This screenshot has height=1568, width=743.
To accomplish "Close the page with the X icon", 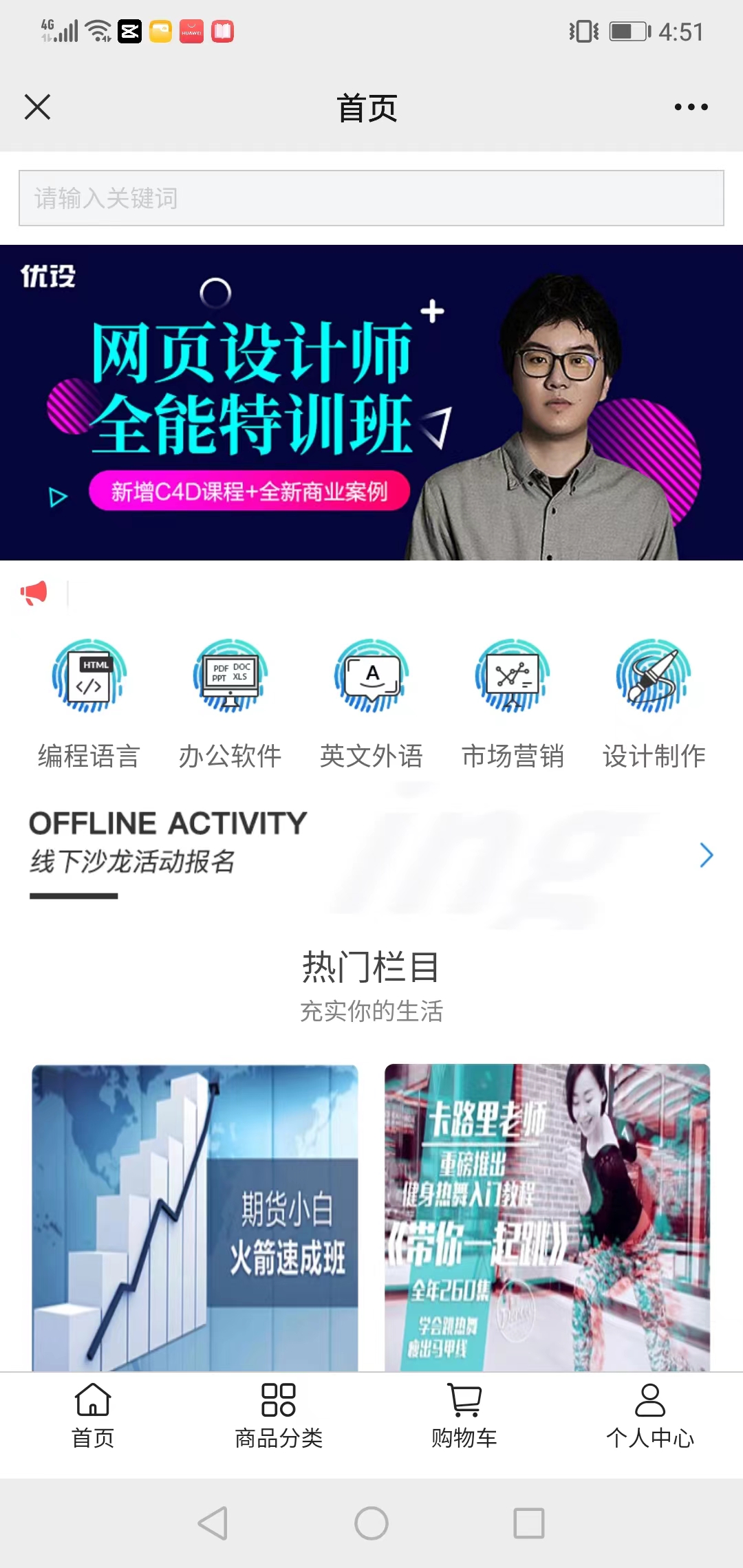I will point(37,107).
